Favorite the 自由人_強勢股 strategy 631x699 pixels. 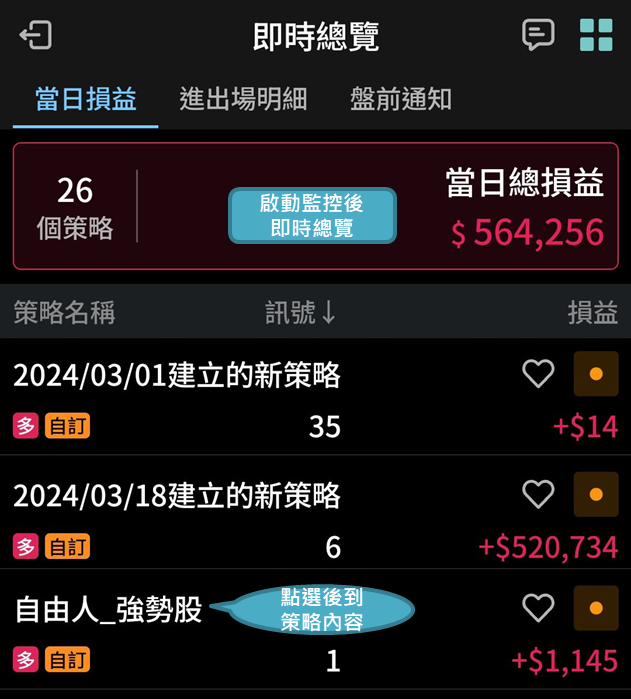point(538,607)
